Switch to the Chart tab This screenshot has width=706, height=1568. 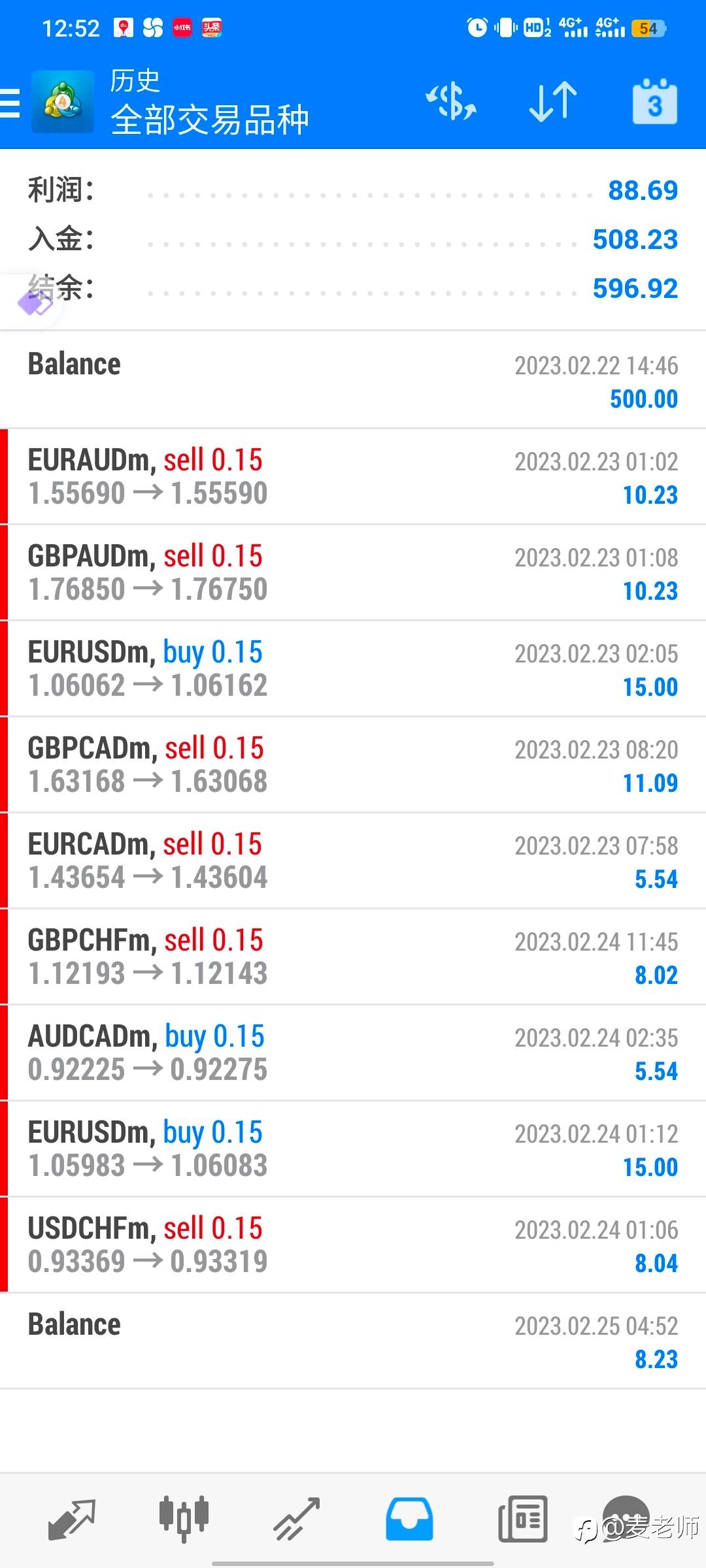(184, 1519)
